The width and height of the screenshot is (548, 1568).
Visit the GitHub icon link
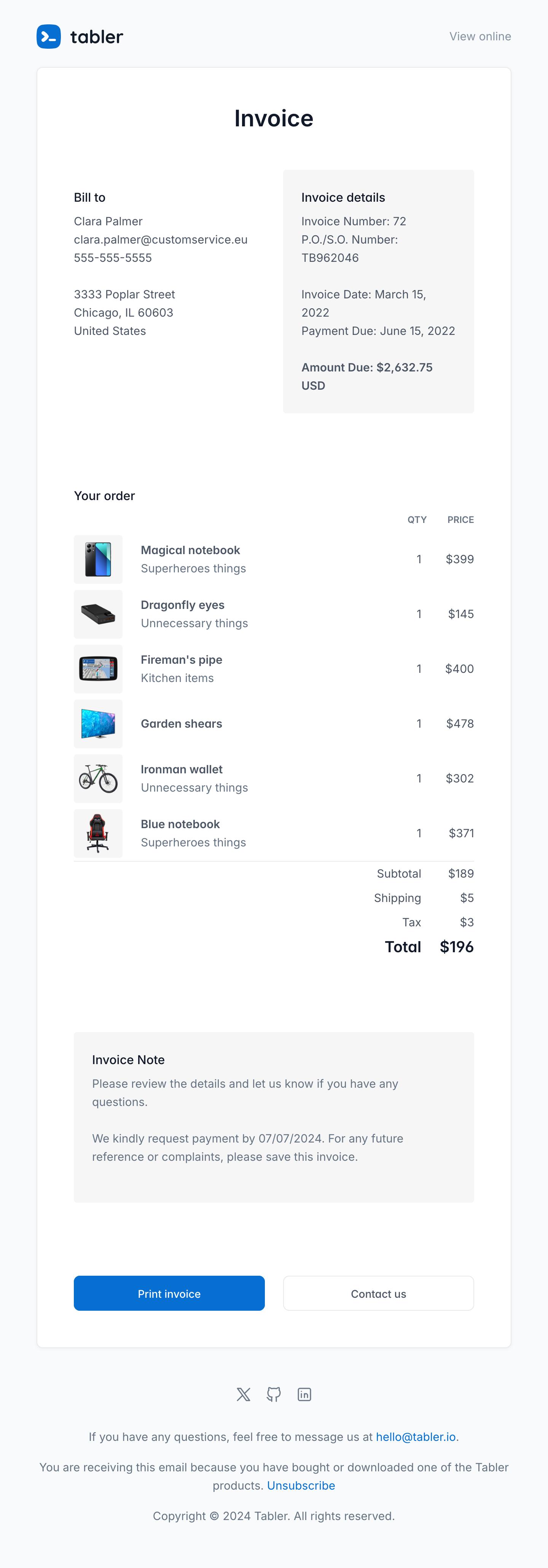274,1394
